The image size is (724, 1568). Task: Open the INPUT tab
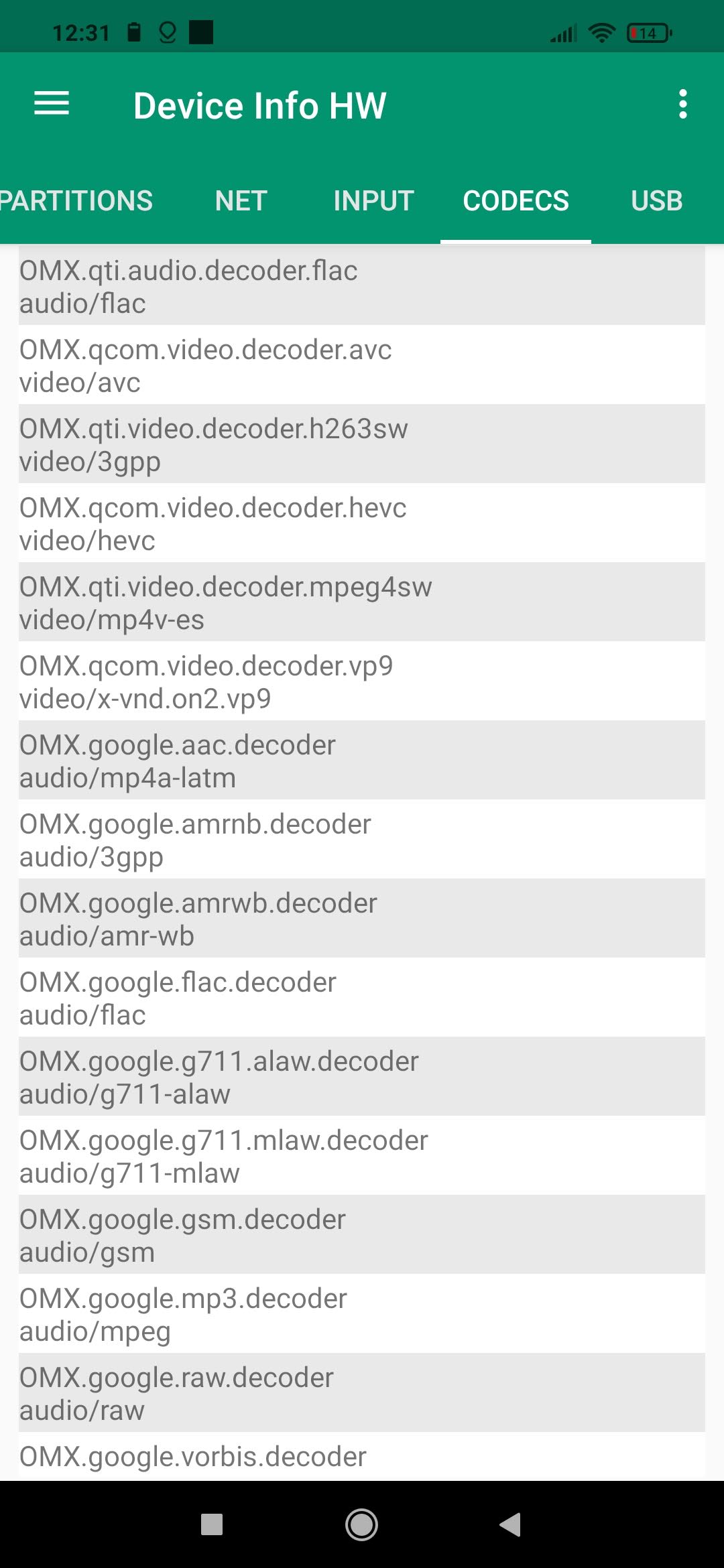(x=373, y=201)
